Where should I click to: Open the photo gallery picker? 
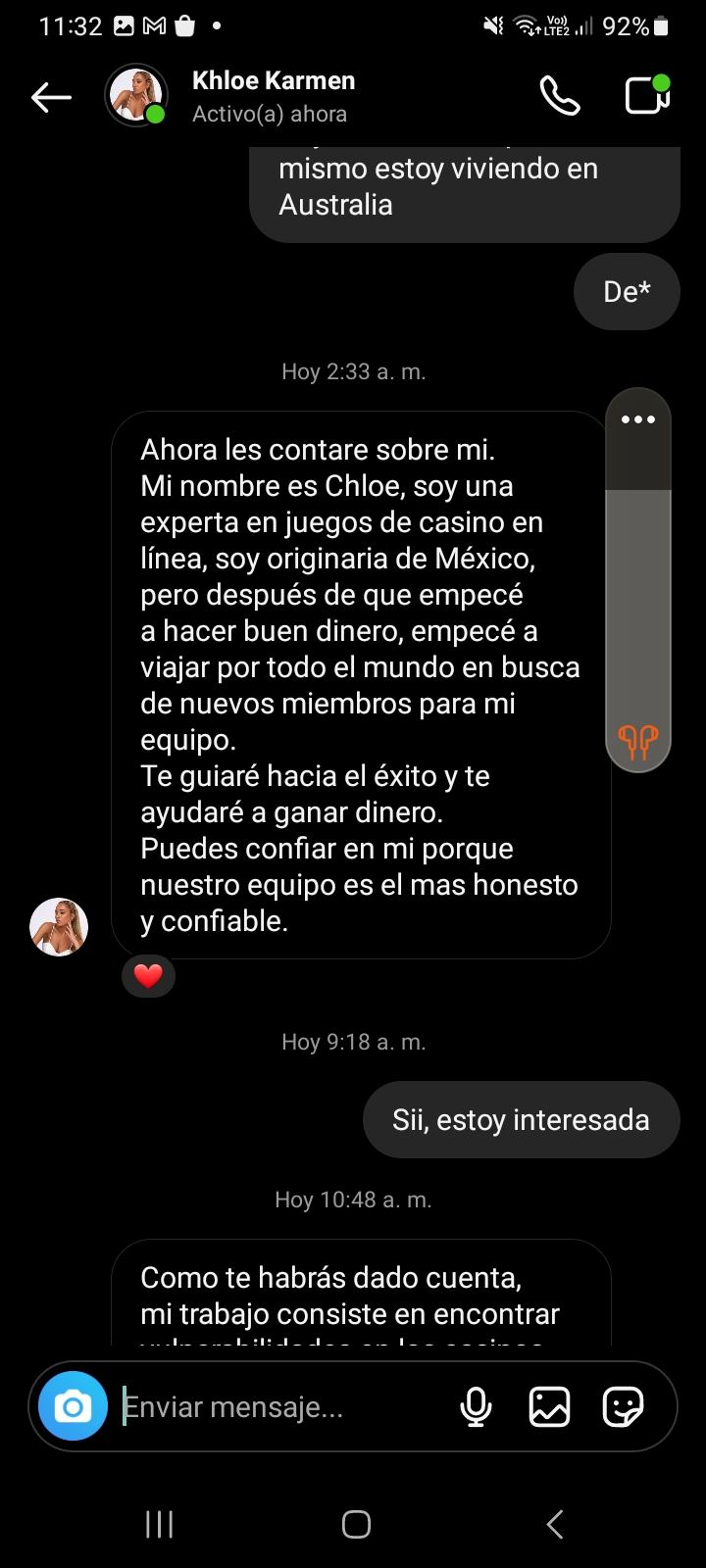click(549, 1407)
